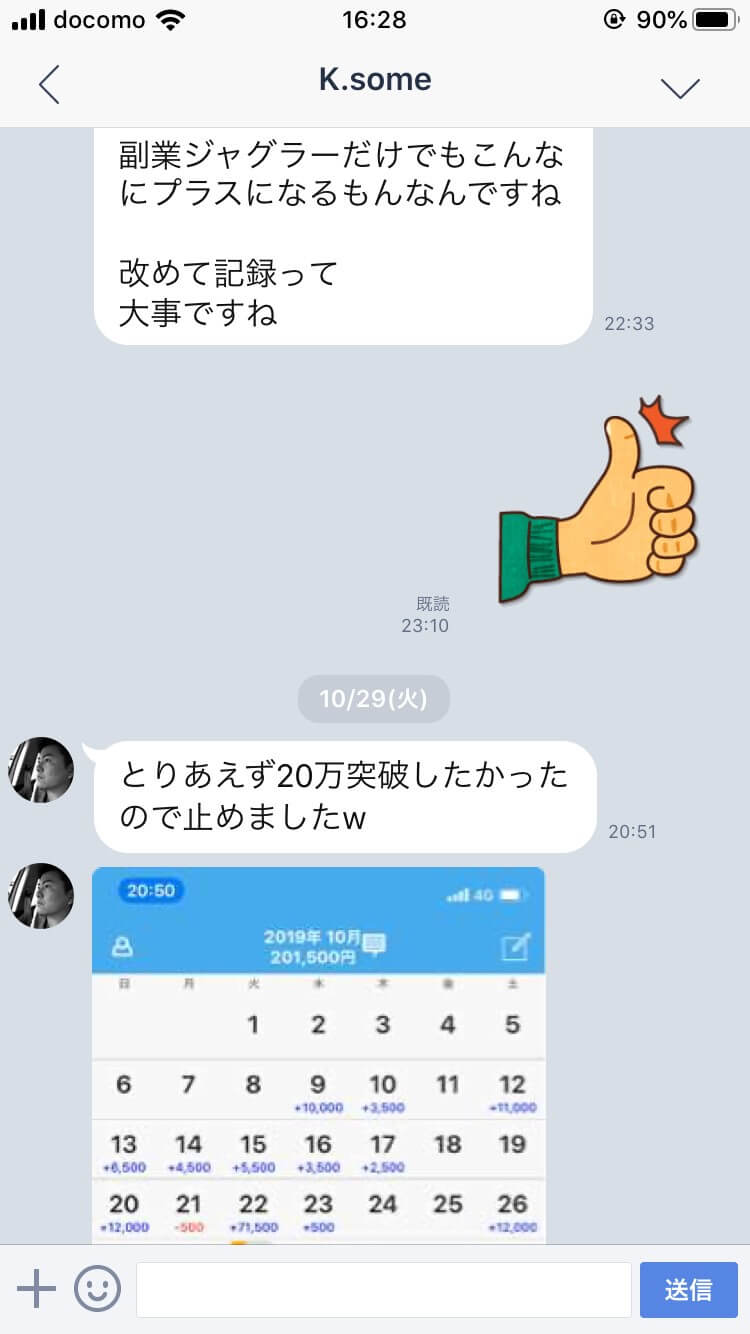Expand the chat options chevron
Viewport: 750px width, 1334px height.
coord(680,87)
